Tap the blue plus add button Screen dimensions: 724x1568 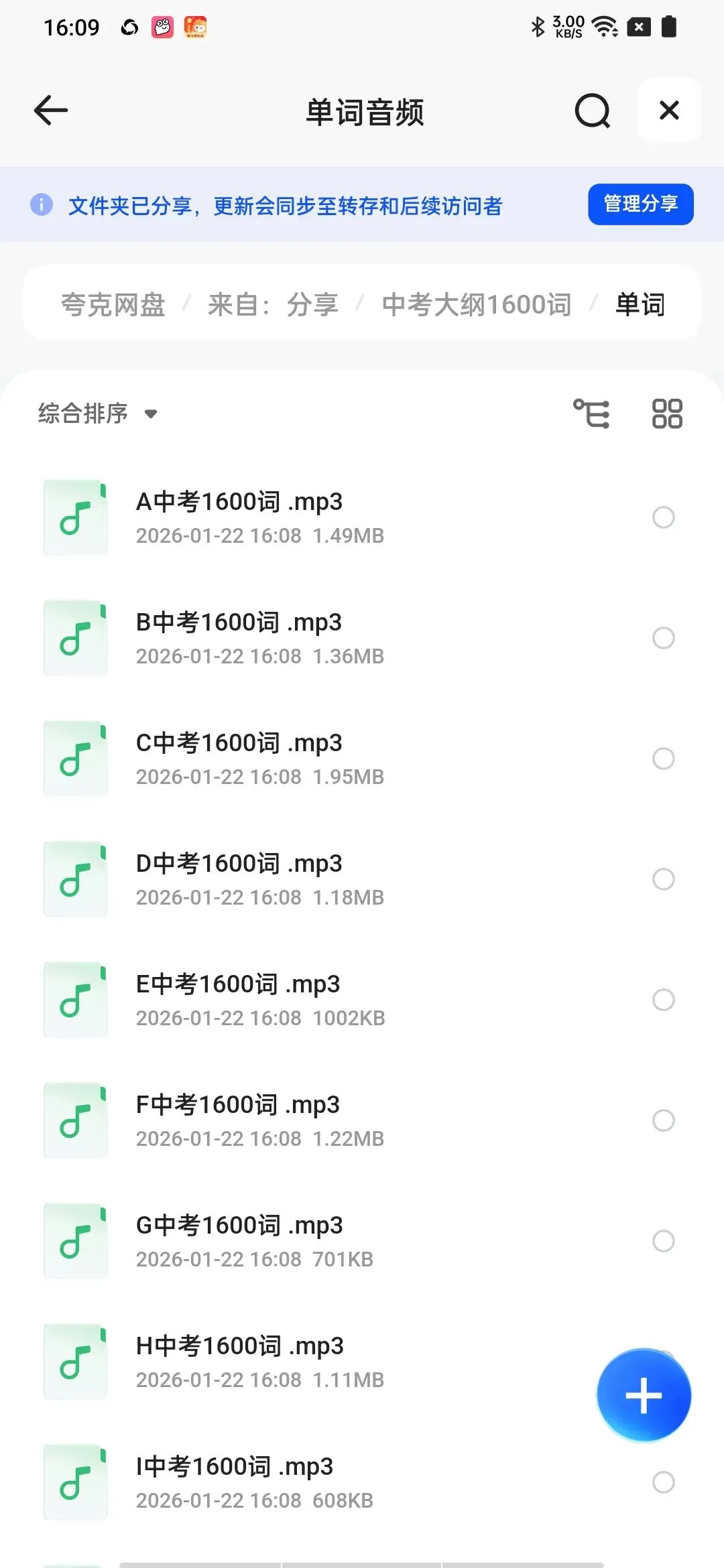(x=644, y=1395)
